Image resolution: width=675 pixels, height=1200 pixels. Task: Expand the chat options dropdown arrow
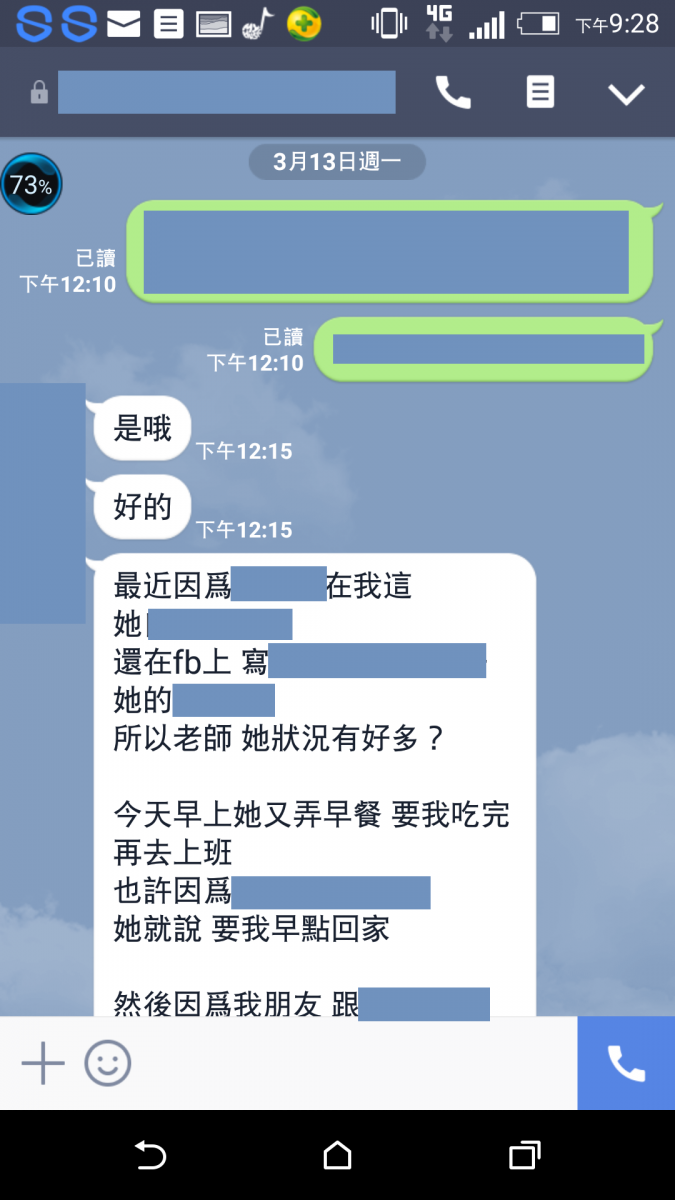tap(627, 94)
